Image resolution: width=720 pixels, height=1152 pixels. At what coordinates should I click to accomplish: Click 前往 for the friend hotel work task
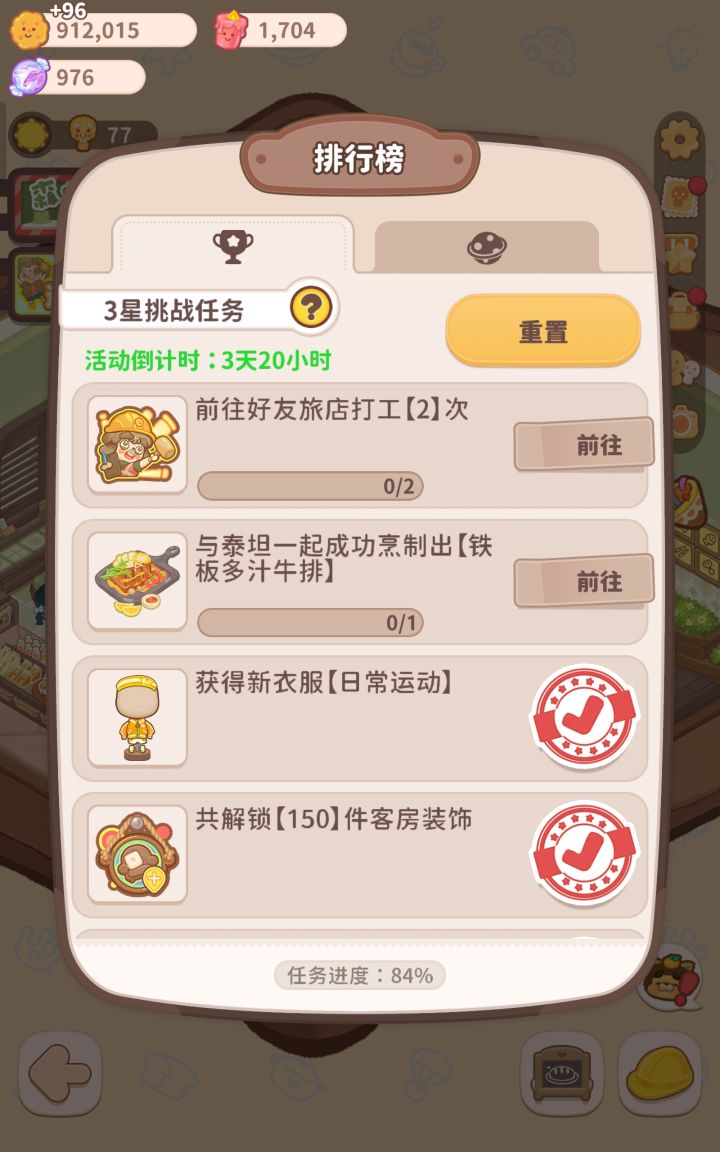(x=583, y=444)
